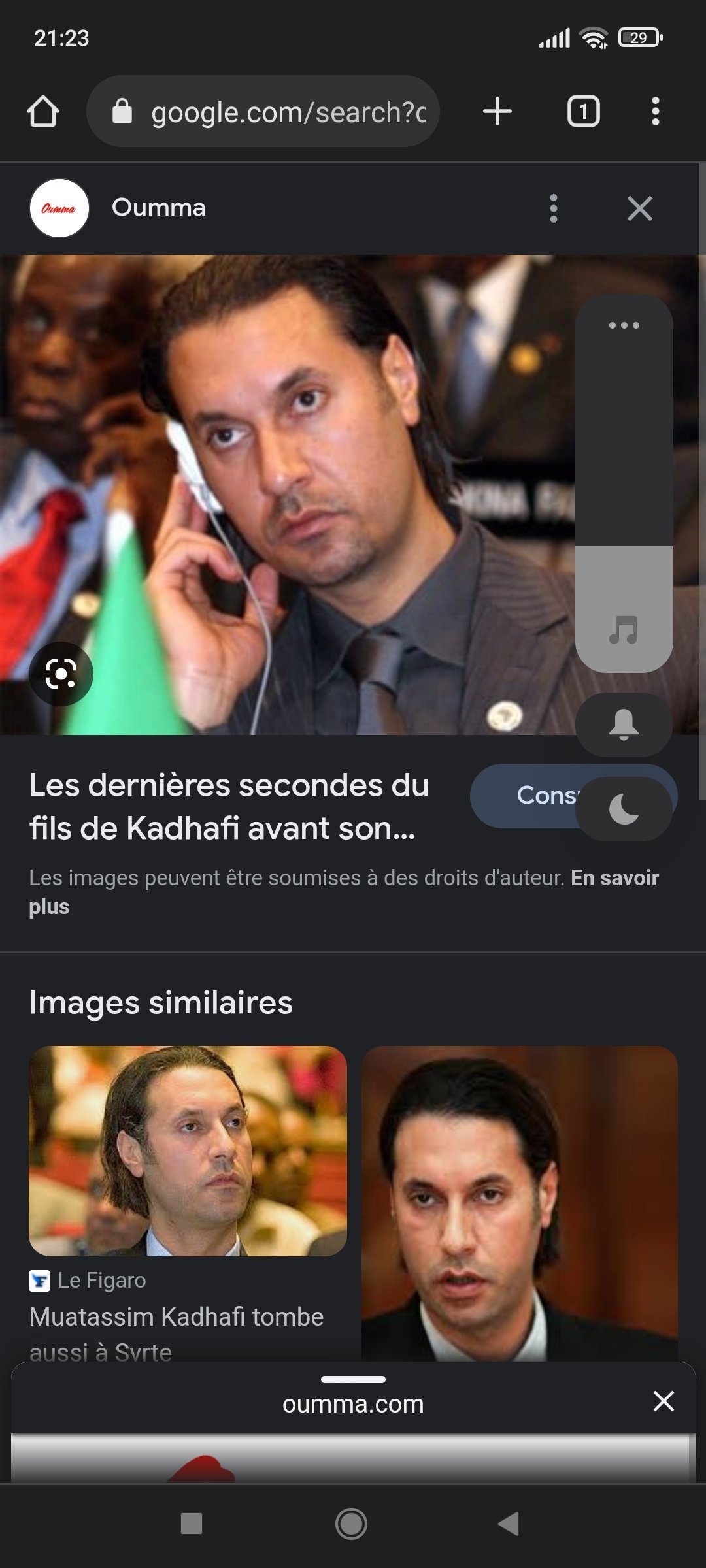Open the Le Figaro Muatassim Kadhafi image

point(188,1151)
